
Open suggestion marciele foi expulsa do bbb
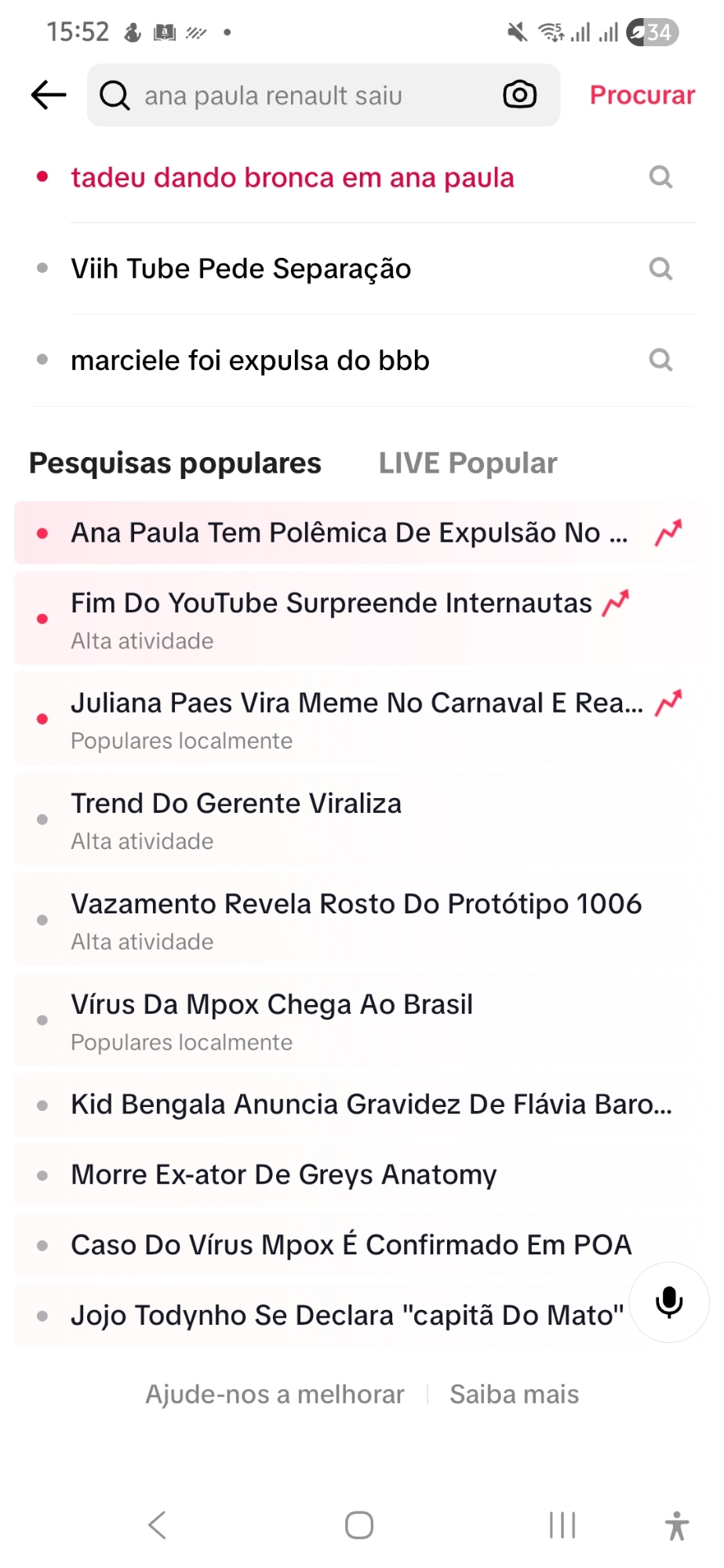pyautogui.click(x=250, y=361)
